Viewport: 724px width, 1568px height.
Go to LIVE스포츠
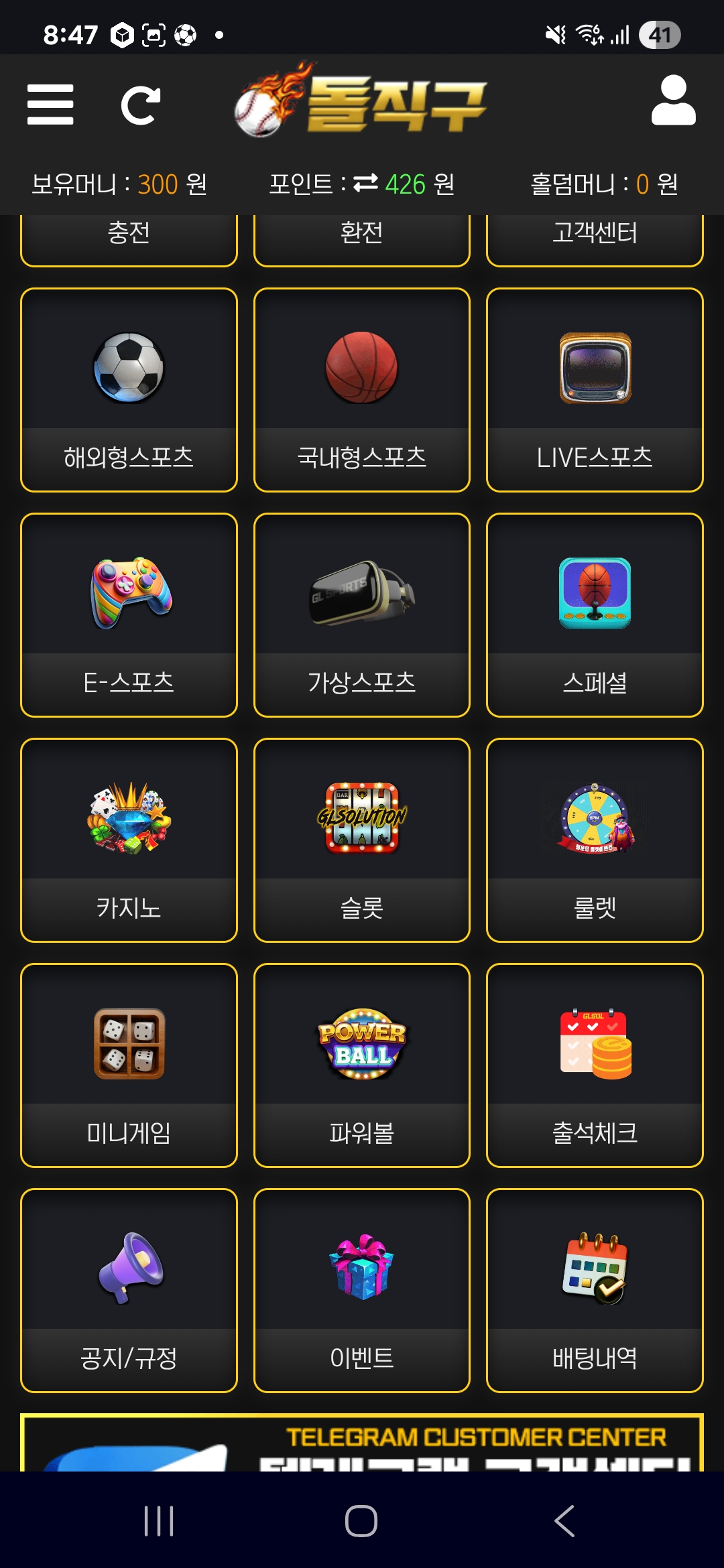tap(595, 390)
